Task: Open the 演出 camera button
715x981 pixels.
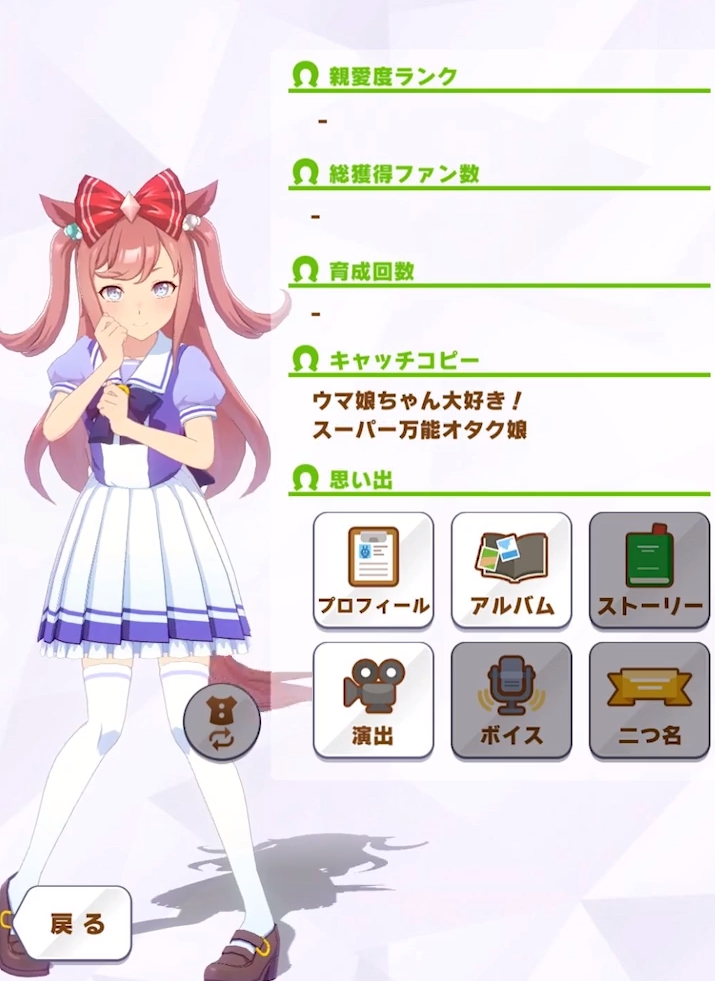Action: point(373,700)
